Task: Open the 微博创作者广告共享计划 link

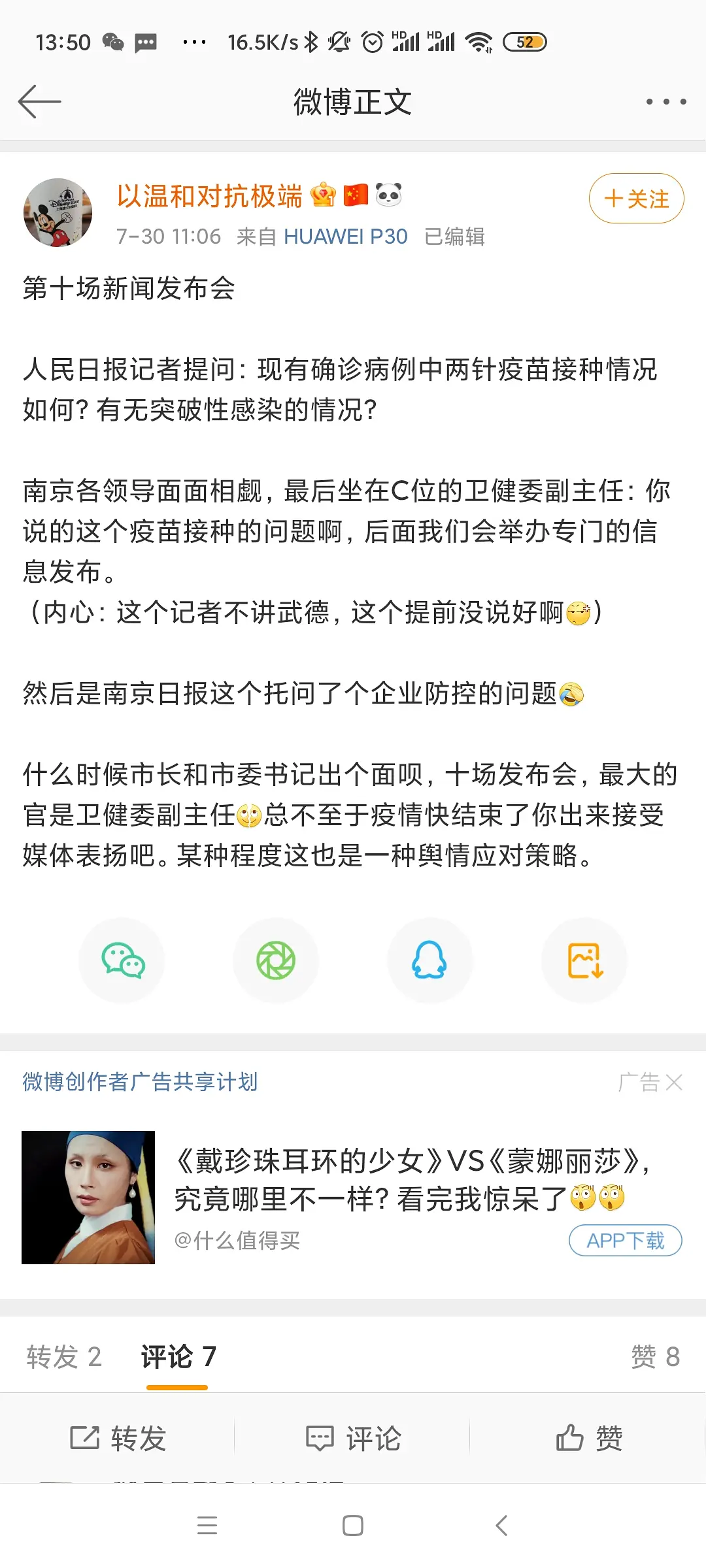Action: click(140, 1082)
